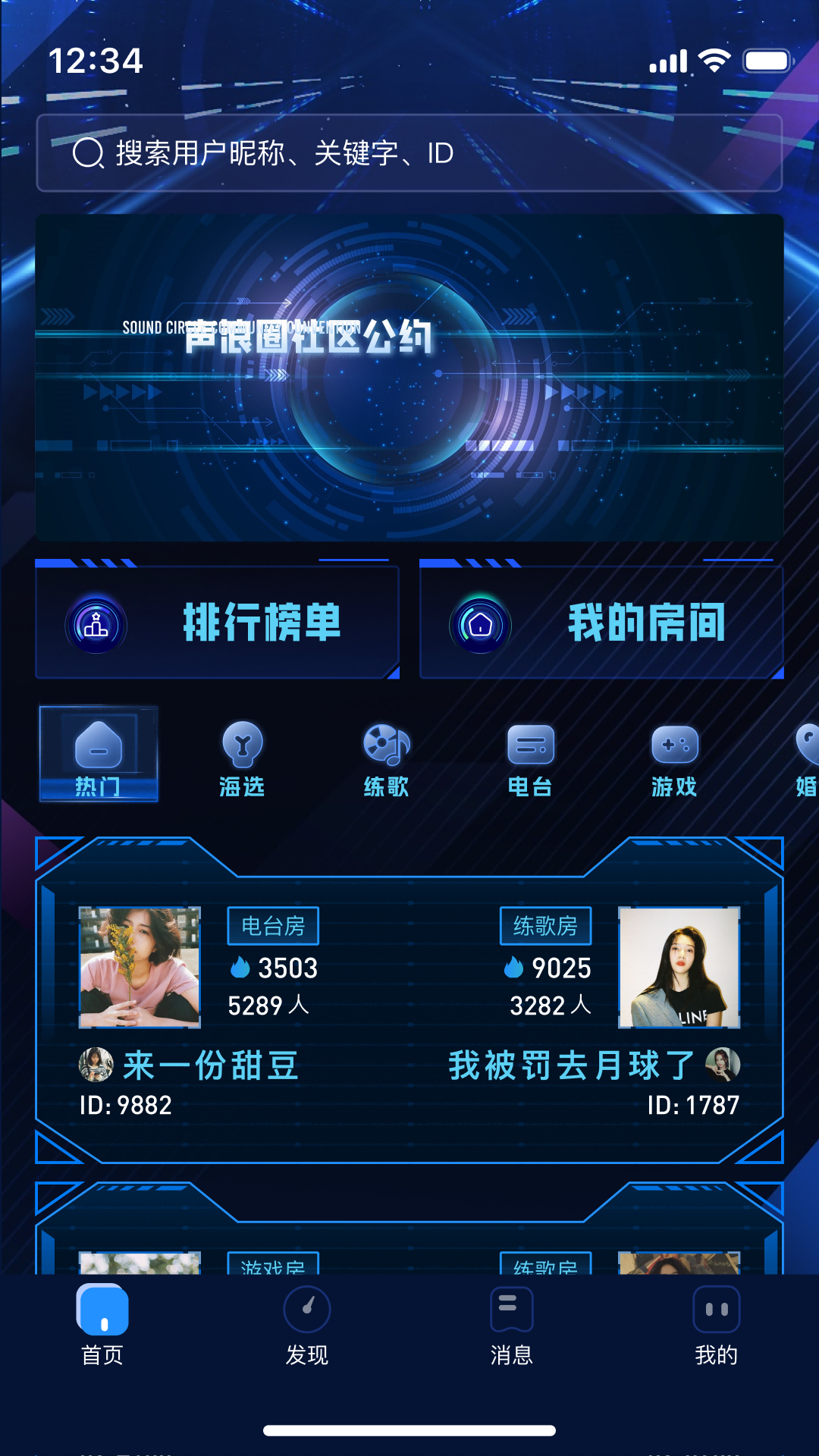Tap the 首页 tab
Viewport: 819px width, 1456px height.
[102, 1326]
